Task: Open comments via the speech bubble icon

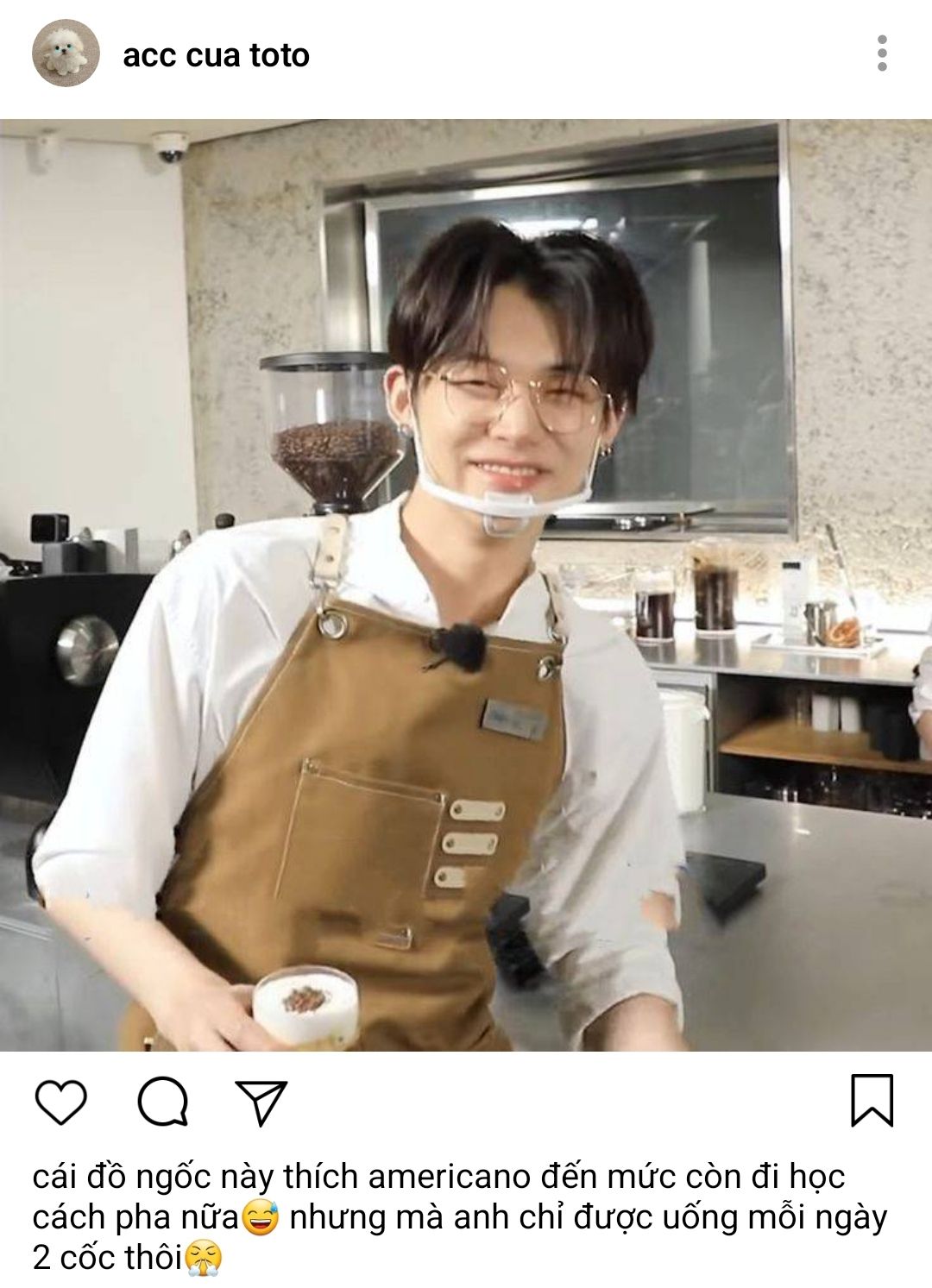Action: 162,1101
